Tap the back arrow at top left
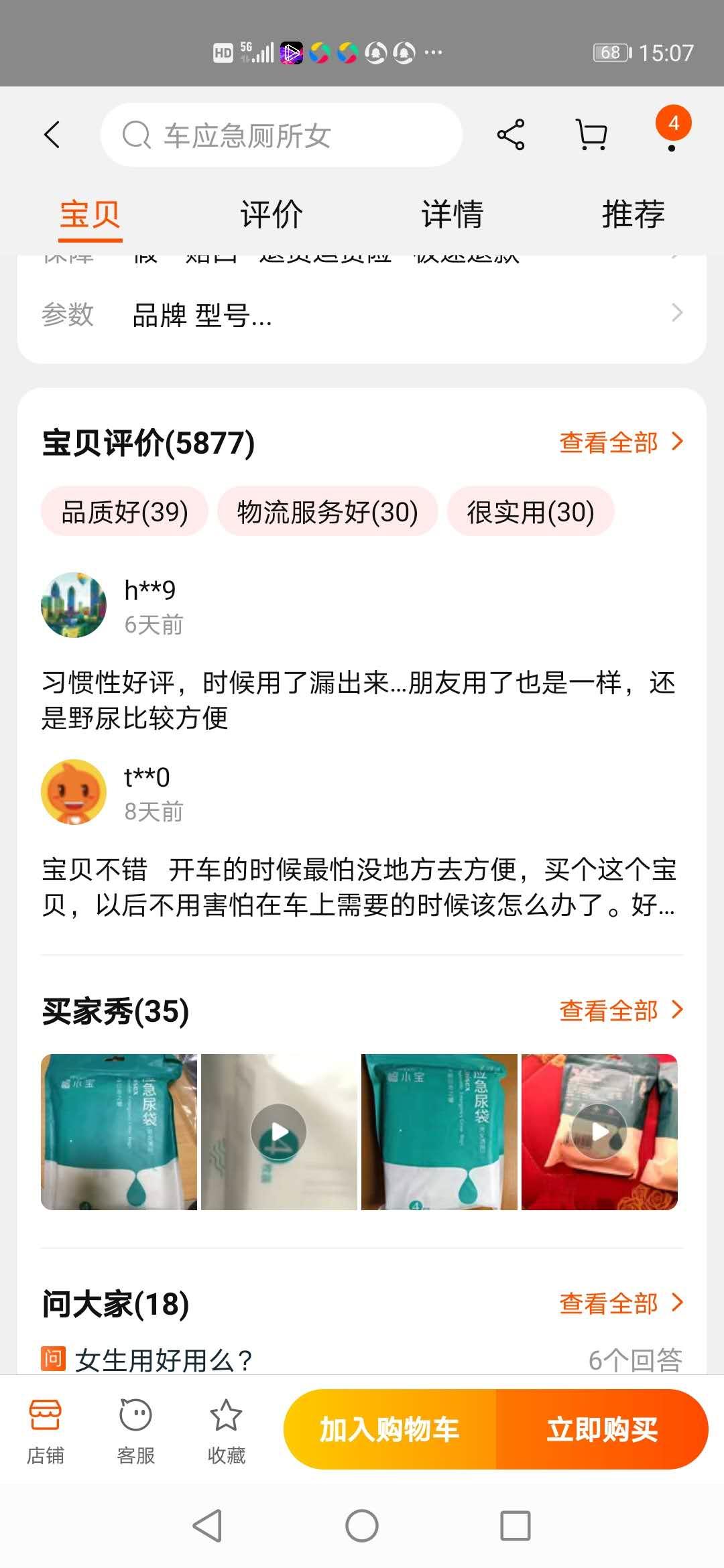The image size is (724, 1568). tap(52, 134)
